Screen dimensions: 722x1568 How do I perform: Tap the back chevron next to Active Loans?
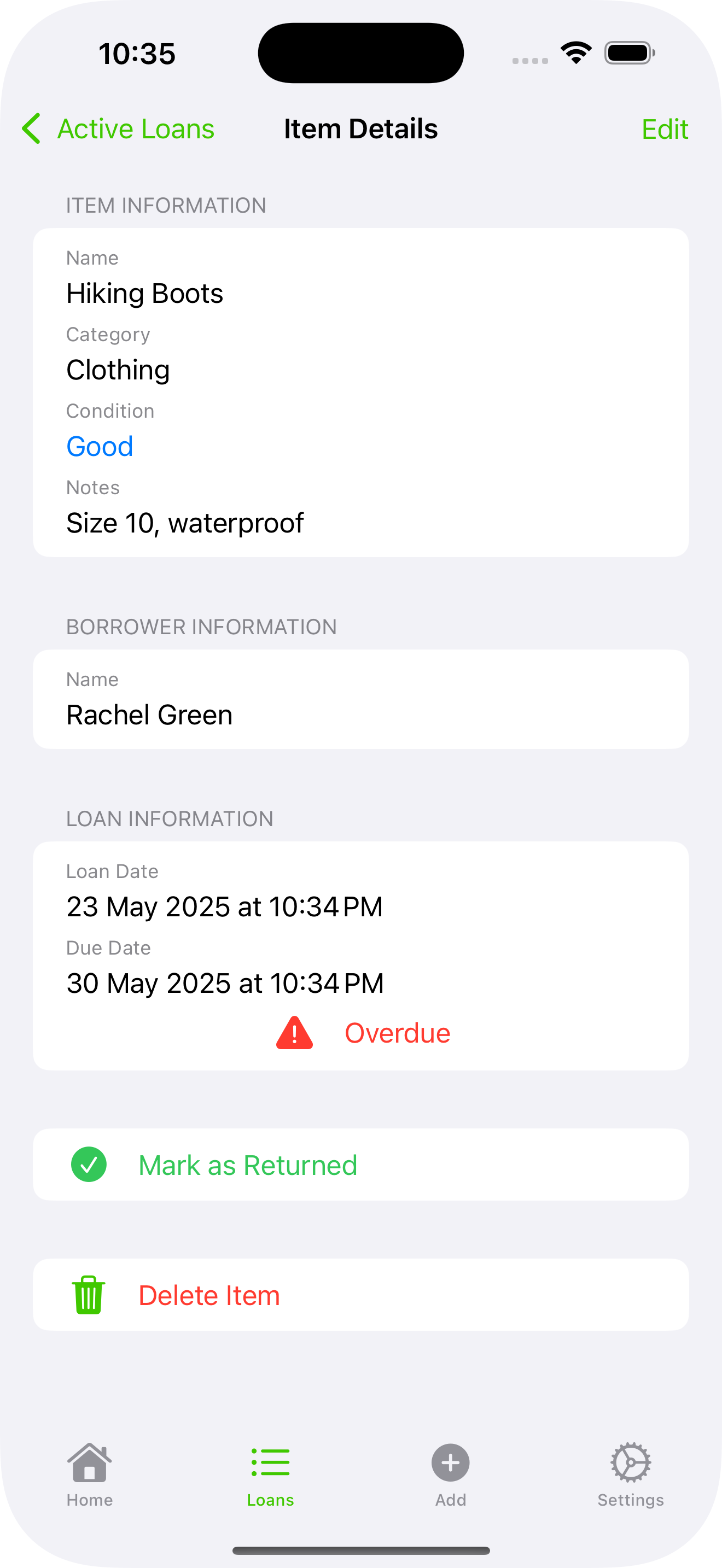click(31, 128)
